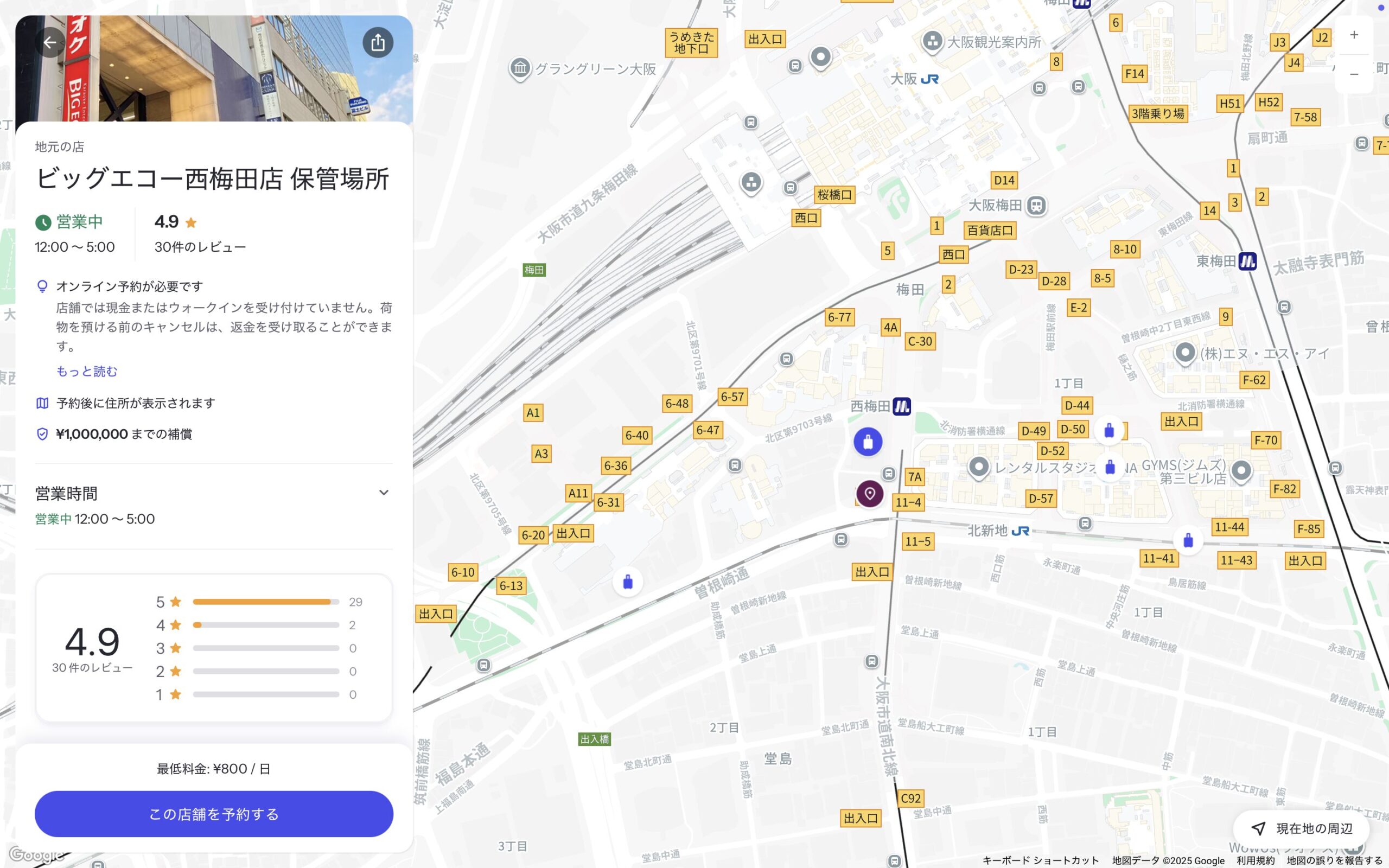Viewport: 1389px width, 868px height.
Task: Select the luggage pin near the 6-13 exit
Action: (627, 582)
